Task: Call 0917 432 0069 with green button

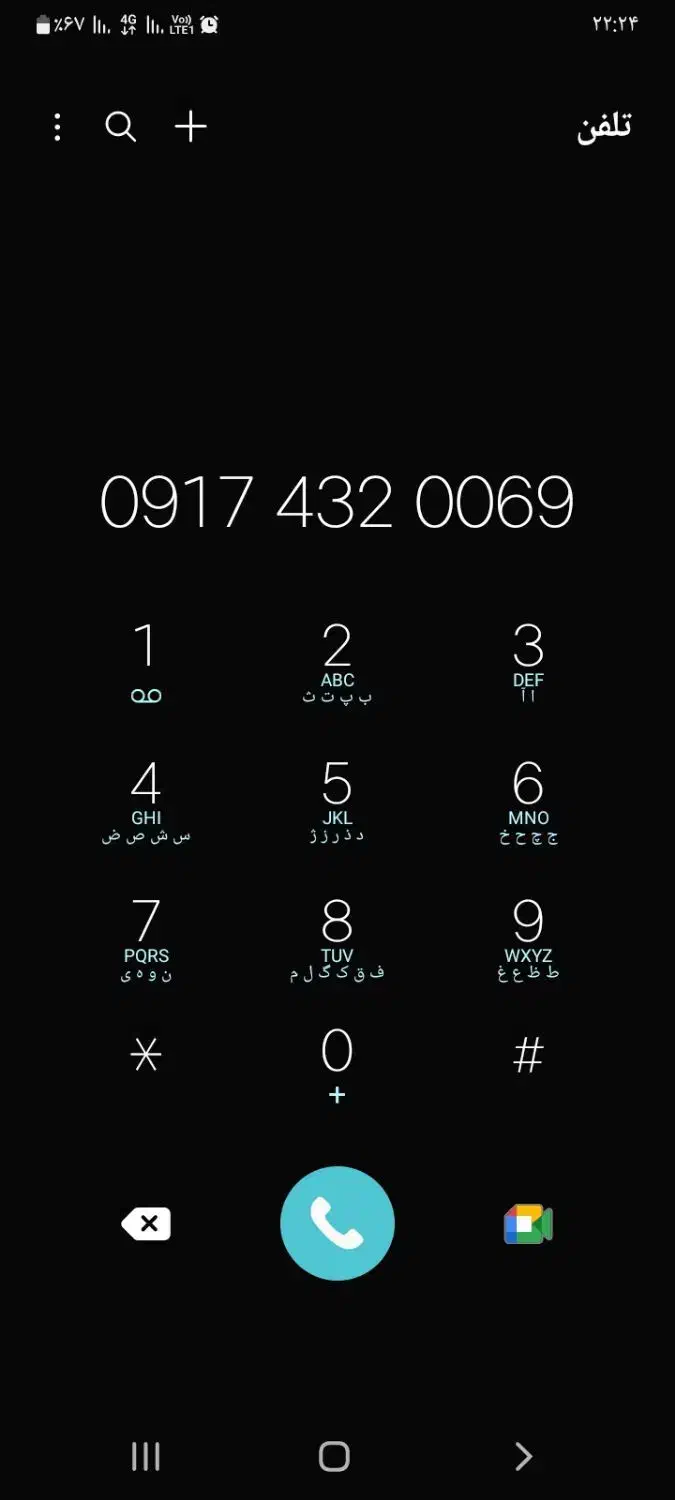Action: point(337,1223)
